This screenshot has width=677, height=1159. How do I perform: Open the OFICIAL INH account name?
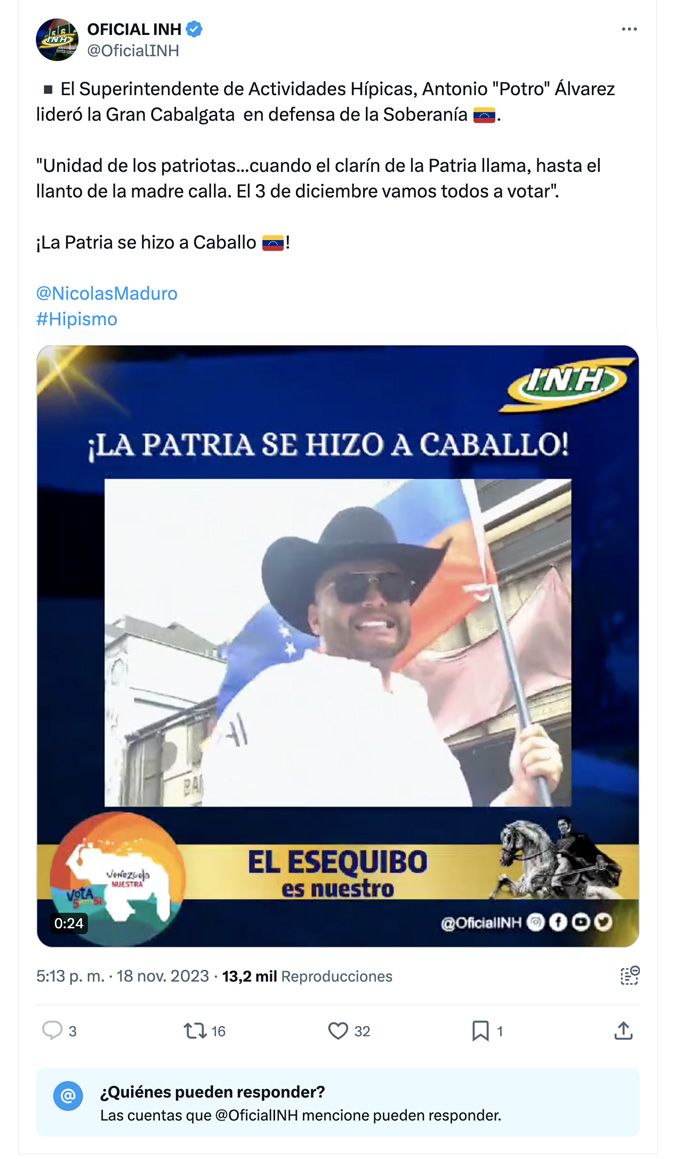[x=134, y=30]
